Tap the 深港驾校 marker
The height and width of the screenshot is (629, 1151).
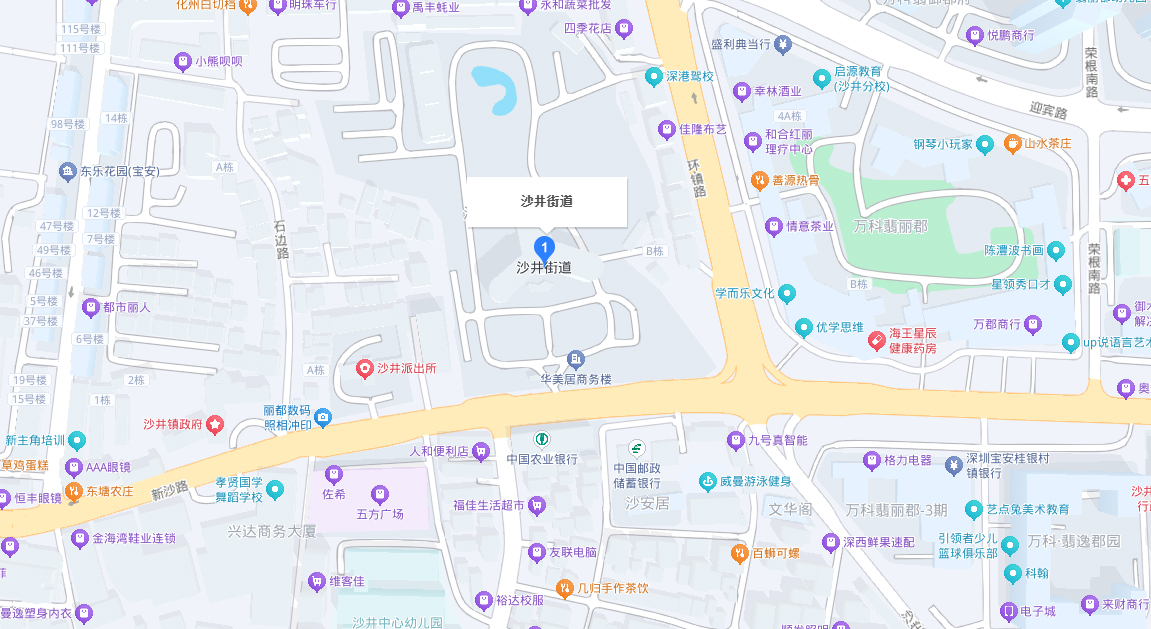pos(653,77)
